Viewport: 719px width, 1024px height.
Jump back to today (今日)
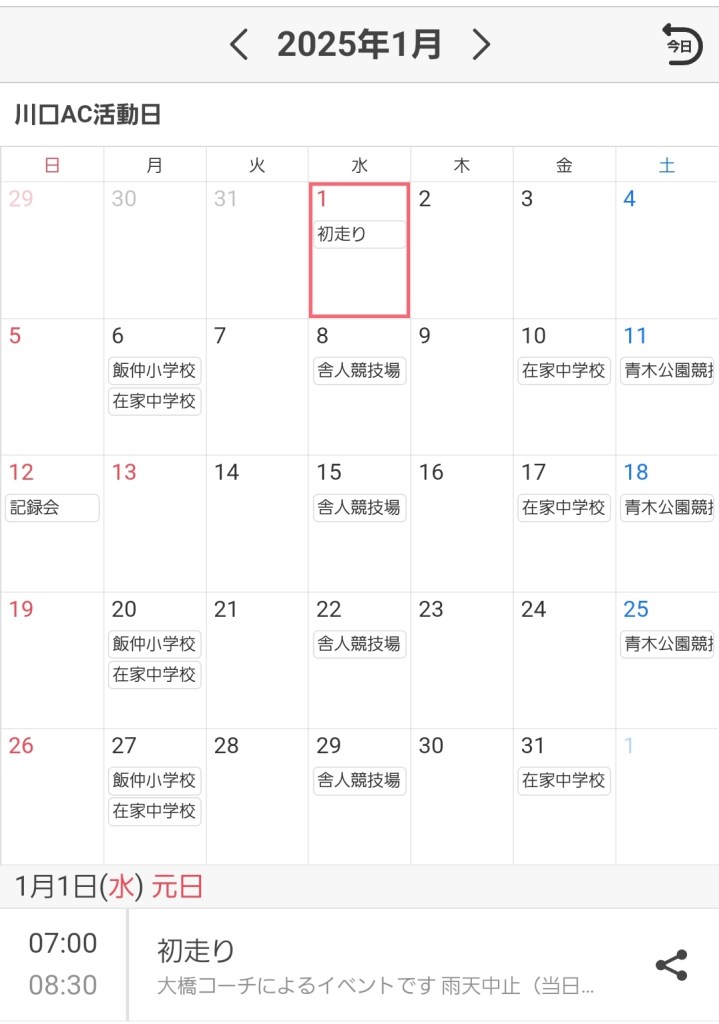coord(682,45)
